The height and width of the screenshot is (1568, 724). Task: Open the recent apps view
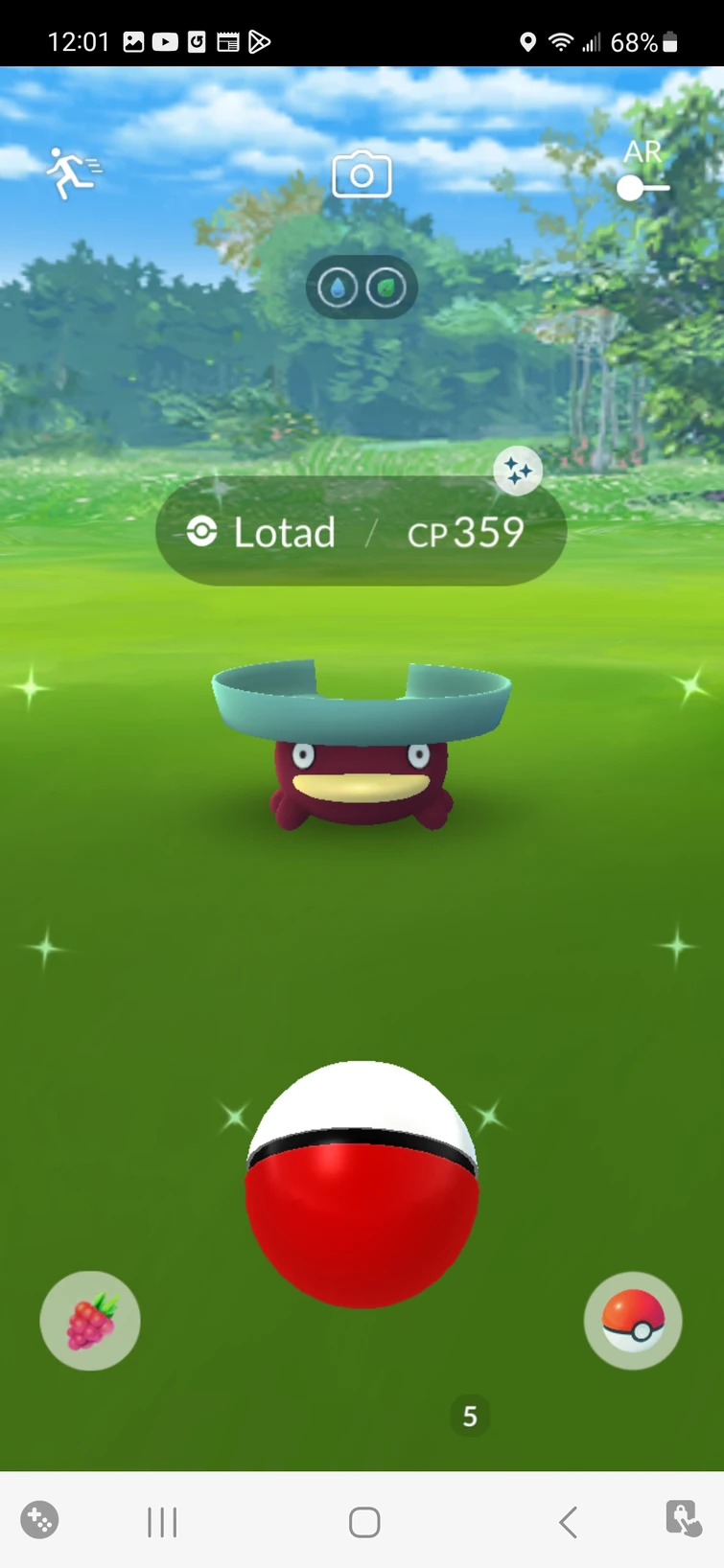click(162, 1521)
